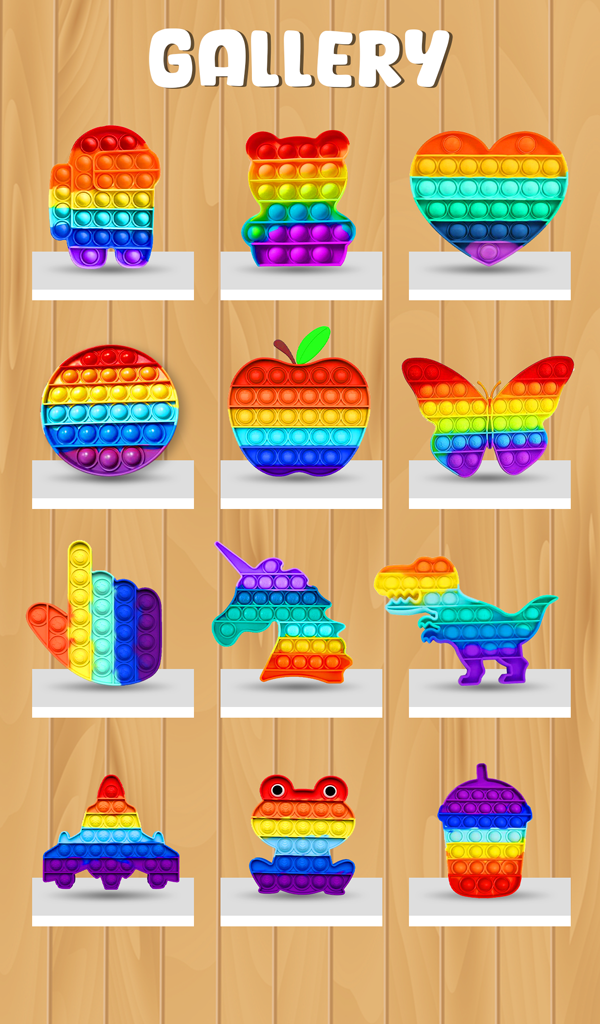Open the rainbow teddy bear pop-it
Image resolution: width=600 pixels, height=1024 pixels.
[x=298, y=200]
